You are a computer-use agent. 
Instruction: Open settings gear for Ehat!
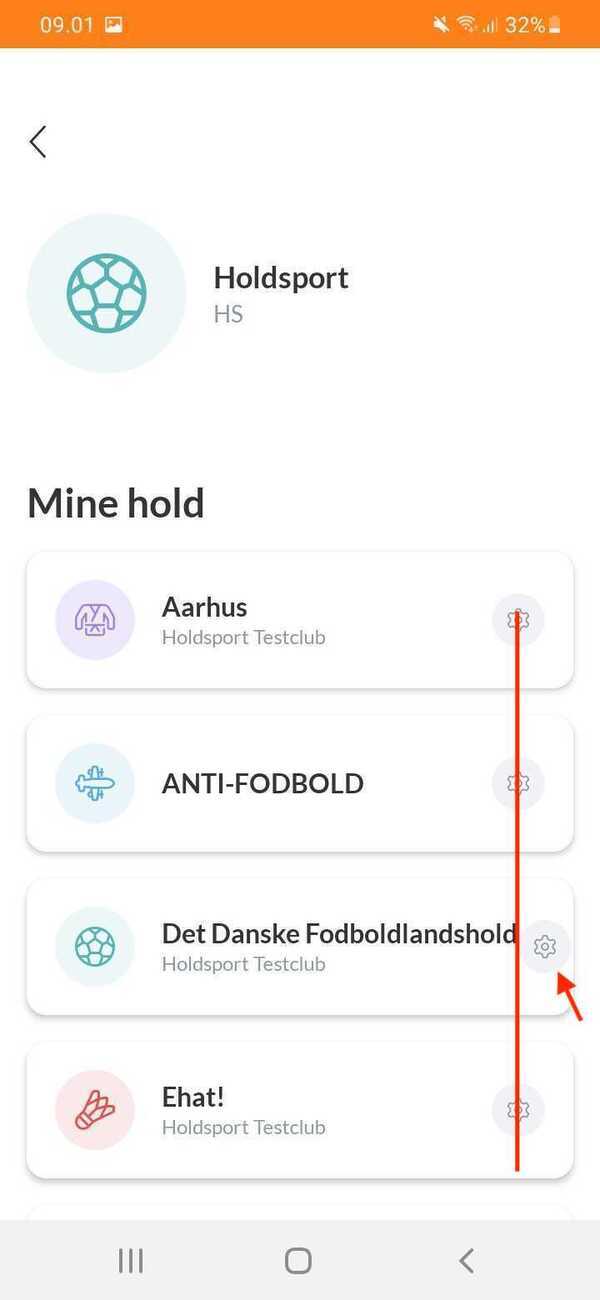pos(518,1110)
